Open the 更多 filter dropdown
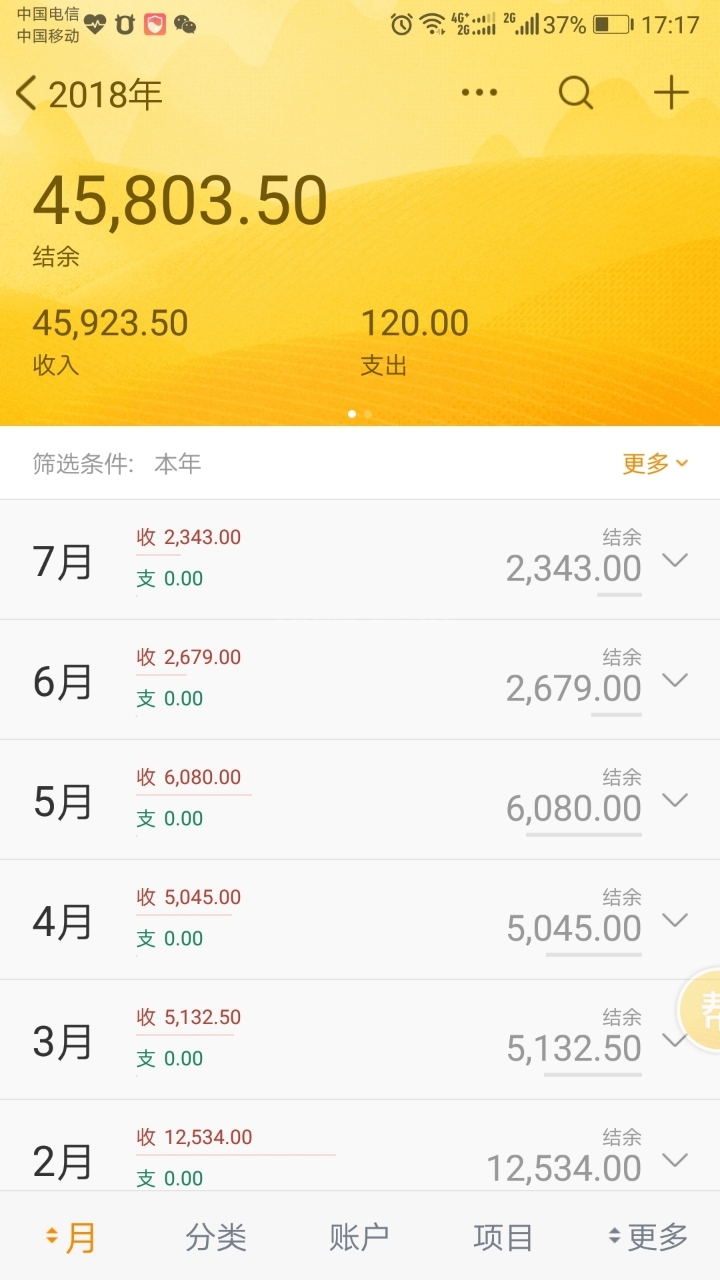The height and width of the screenshot is (1280, 720). (655, 463)
